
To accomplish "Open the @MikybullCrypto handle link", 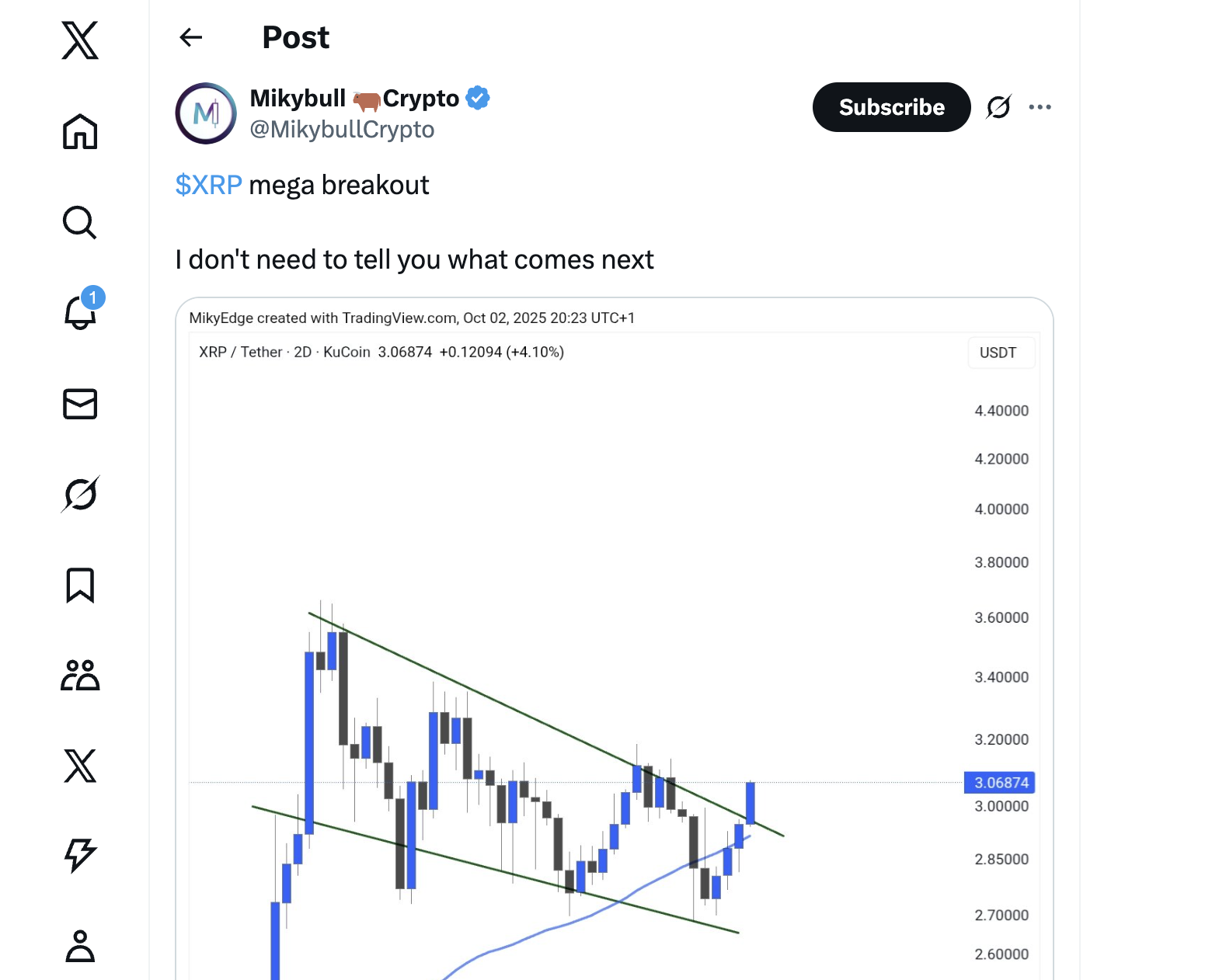I will pyautogui.click(x=342, y=129).
